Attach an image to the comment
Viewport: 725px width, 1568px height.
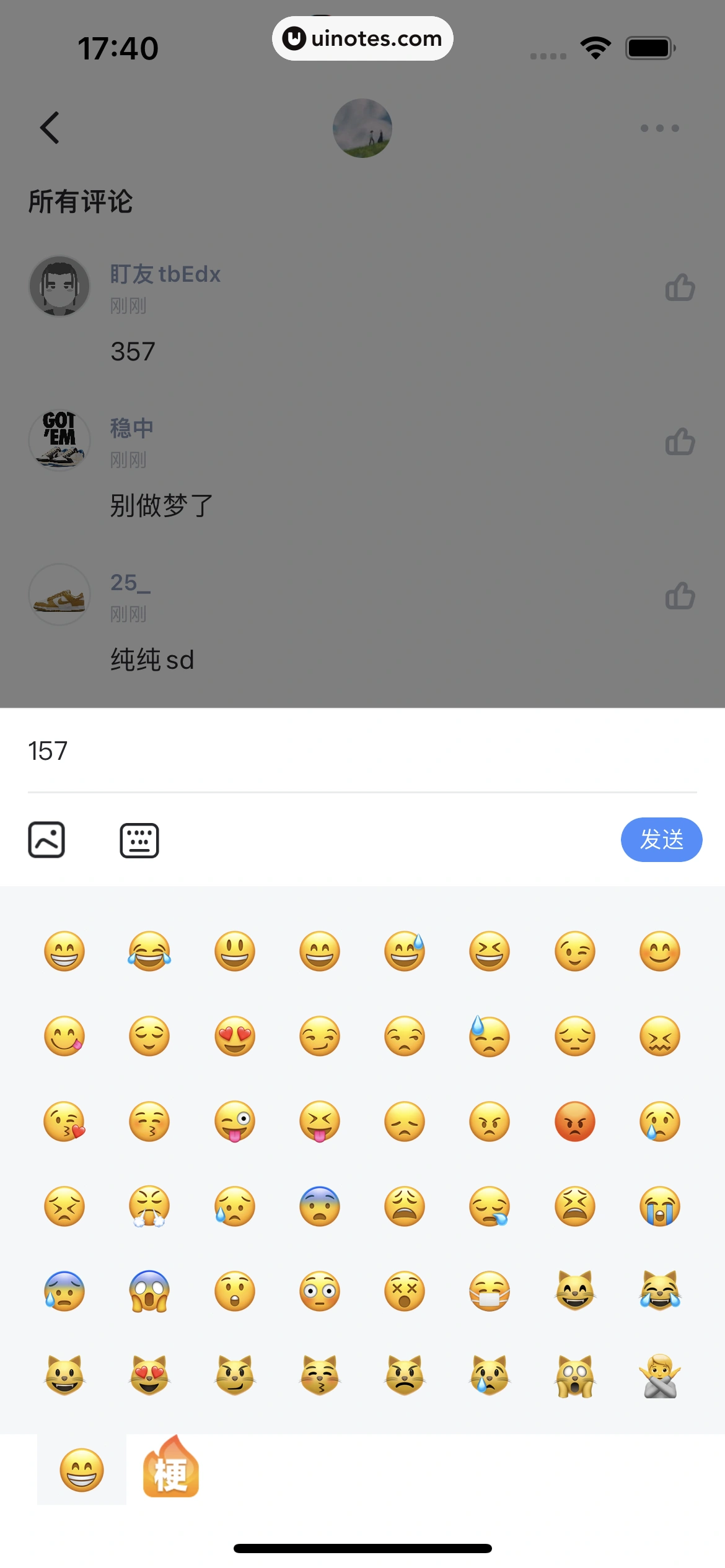pyautogui.click(x=46, y=840)
